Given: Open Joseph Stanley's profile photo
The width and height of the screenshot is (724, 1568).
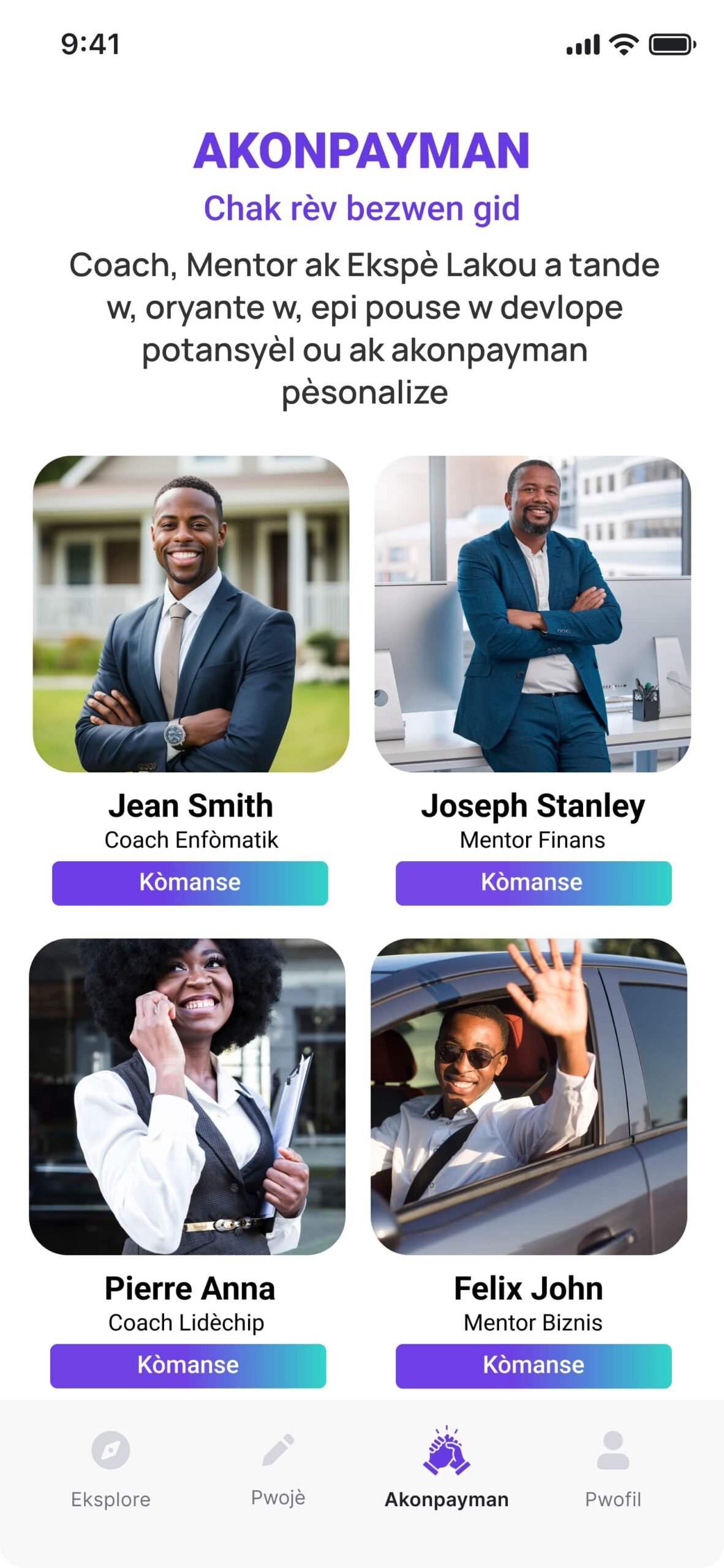Looking at the screenshot, I should (532, 613).
